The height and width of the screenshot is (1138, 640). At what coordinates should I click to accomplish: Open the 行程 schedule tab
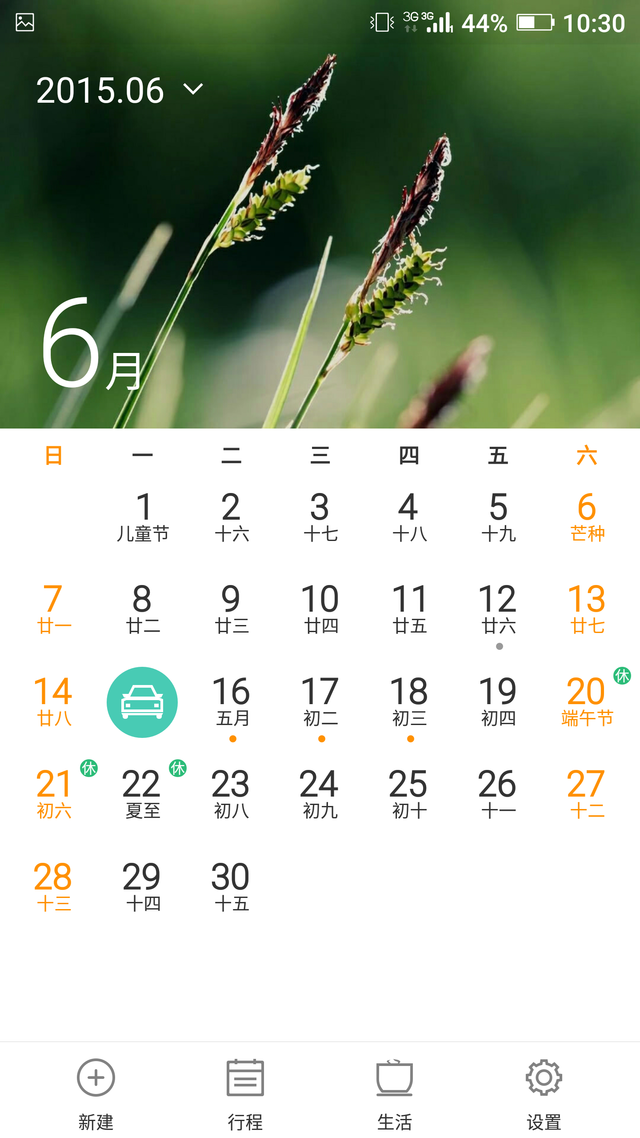[x=245, y=1092]
